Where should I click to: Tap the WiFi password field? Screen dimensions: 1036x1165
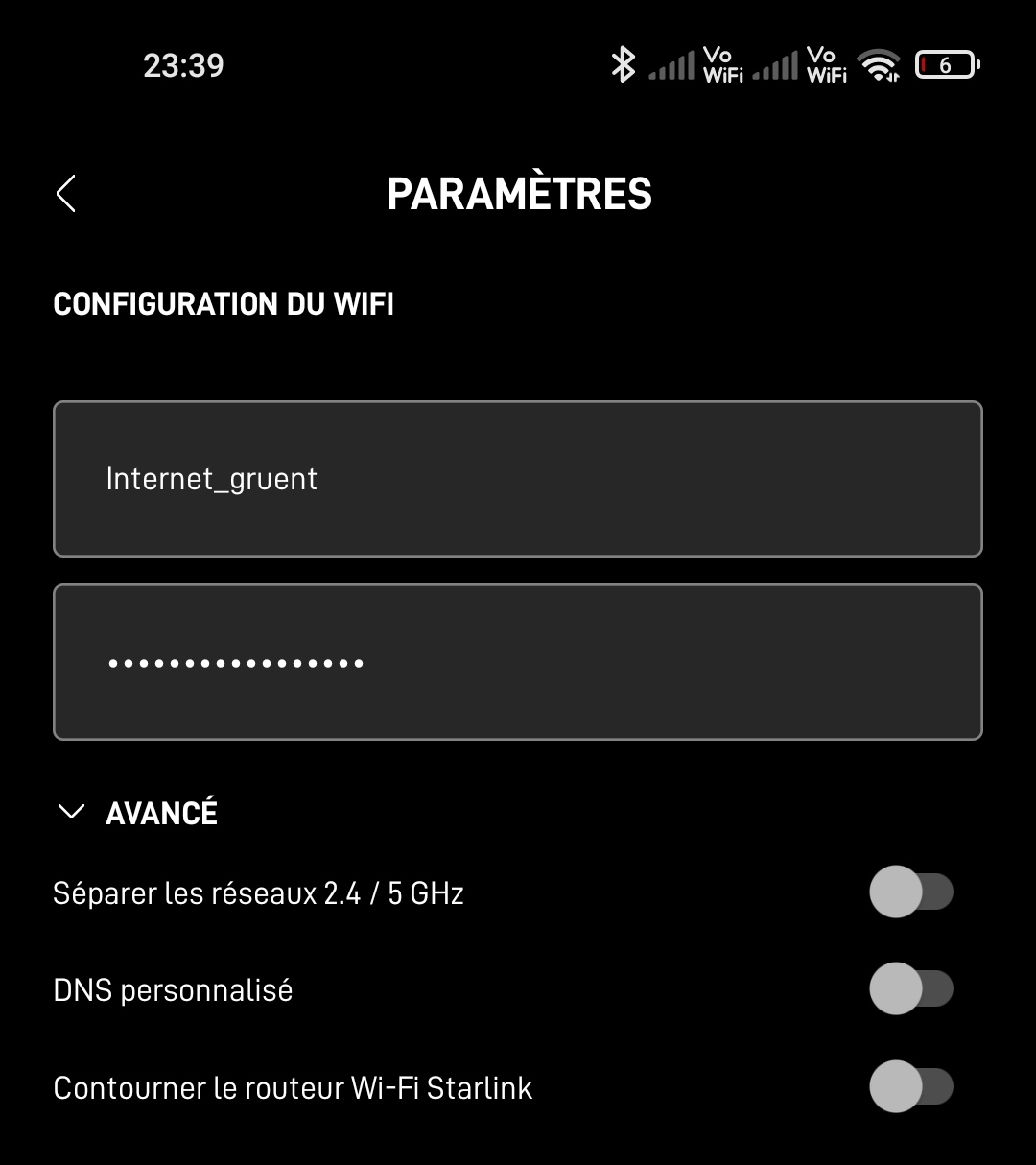click(518, 662)
